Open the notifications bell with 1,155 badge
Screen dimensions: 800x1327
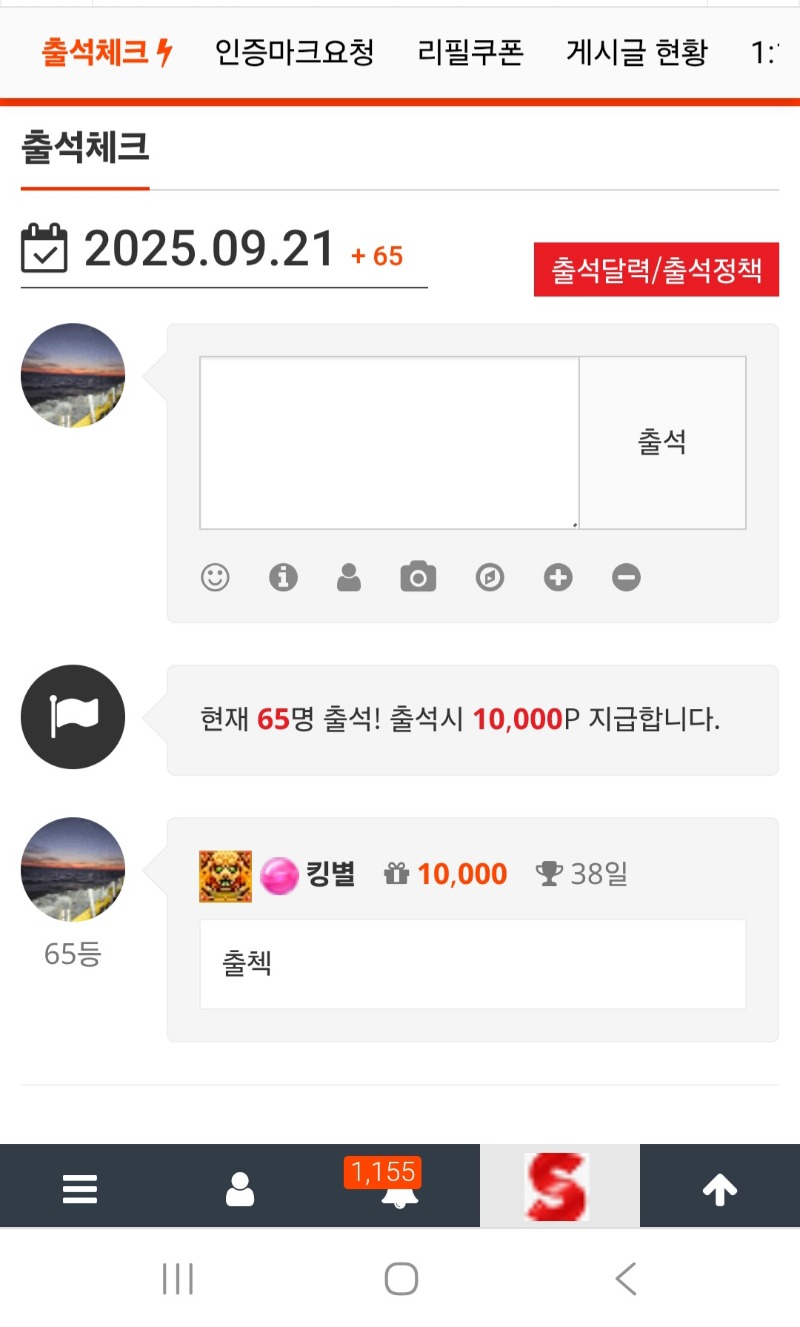click(400, 1192)
